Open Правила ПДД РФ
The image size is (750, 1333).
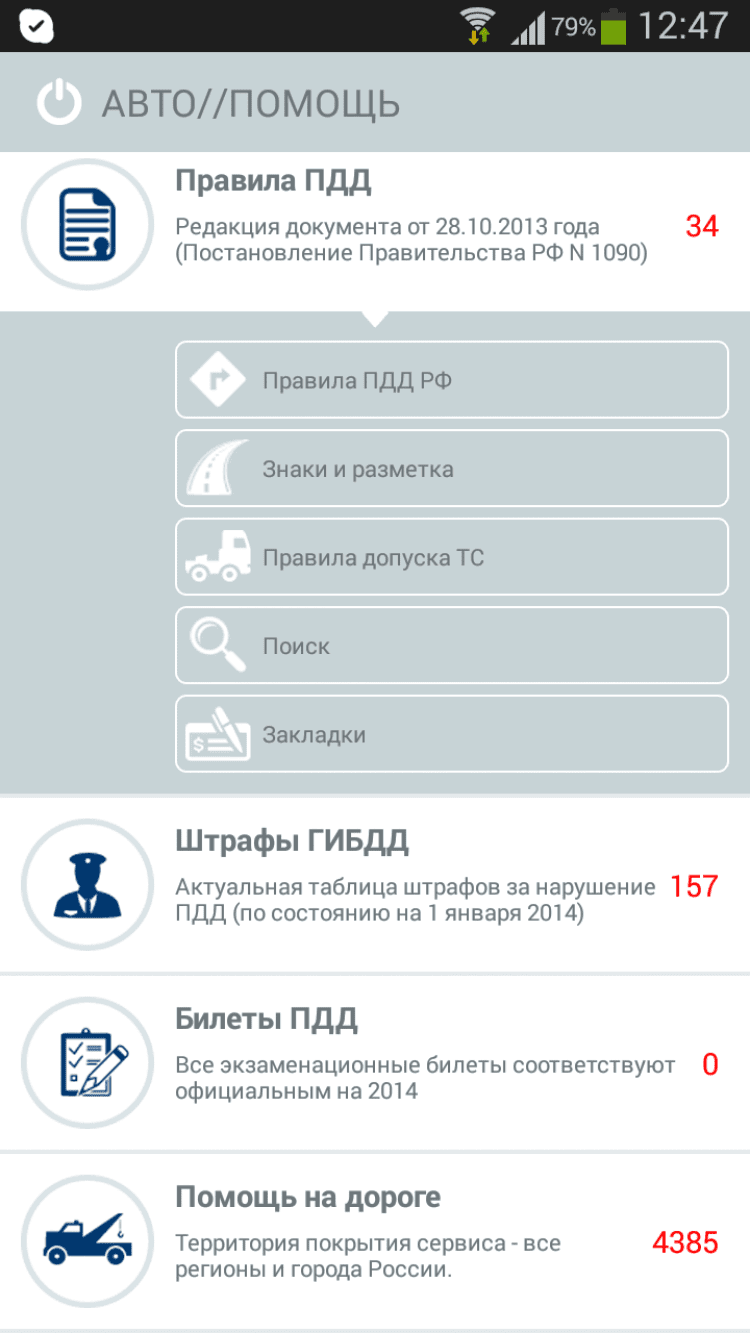click(451, 380)
